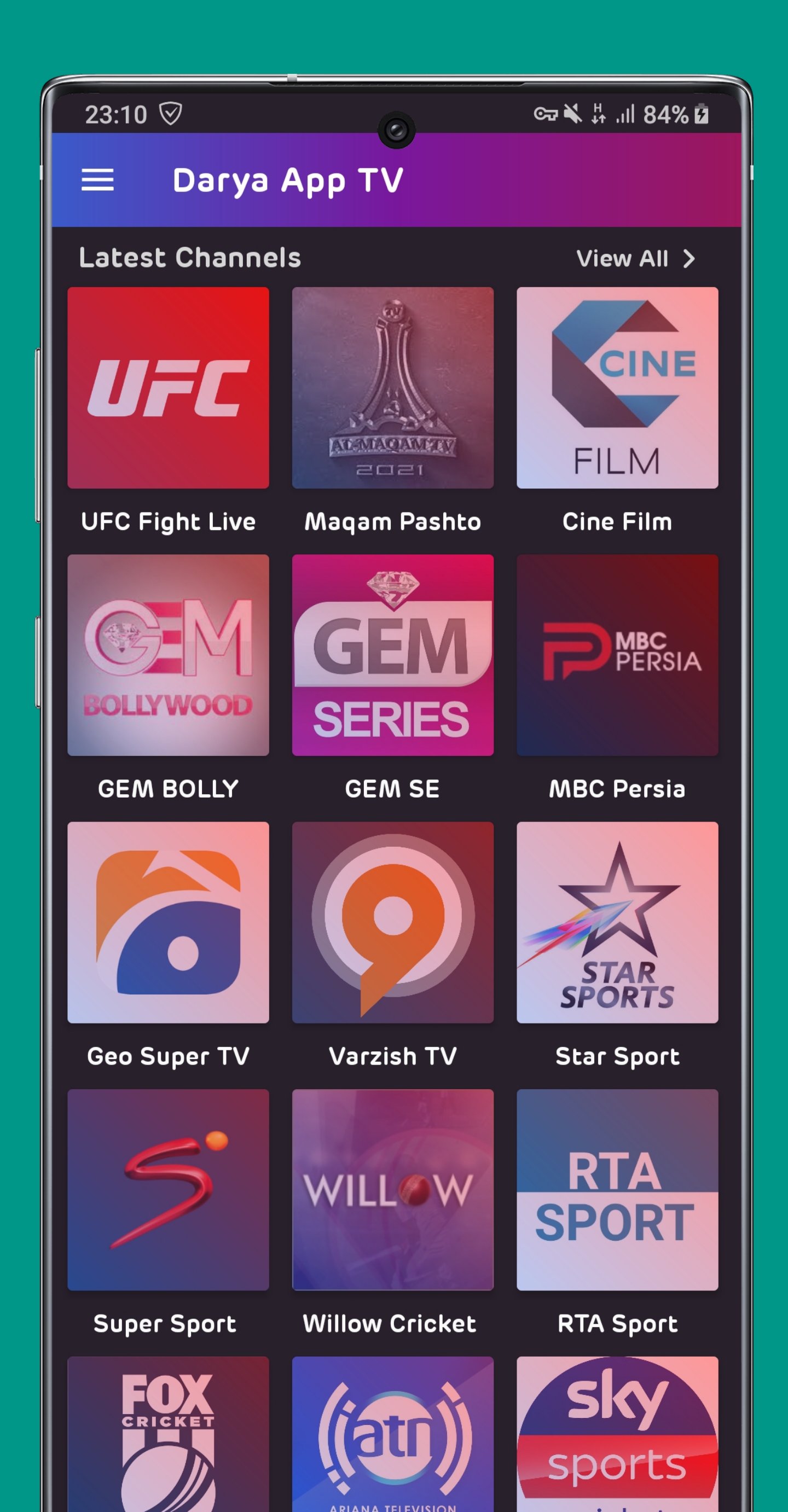Image resolution: width=788 pixels, height=1512 pixels.
Task: Open the Cine Film channel
Action: coord(617,387)
